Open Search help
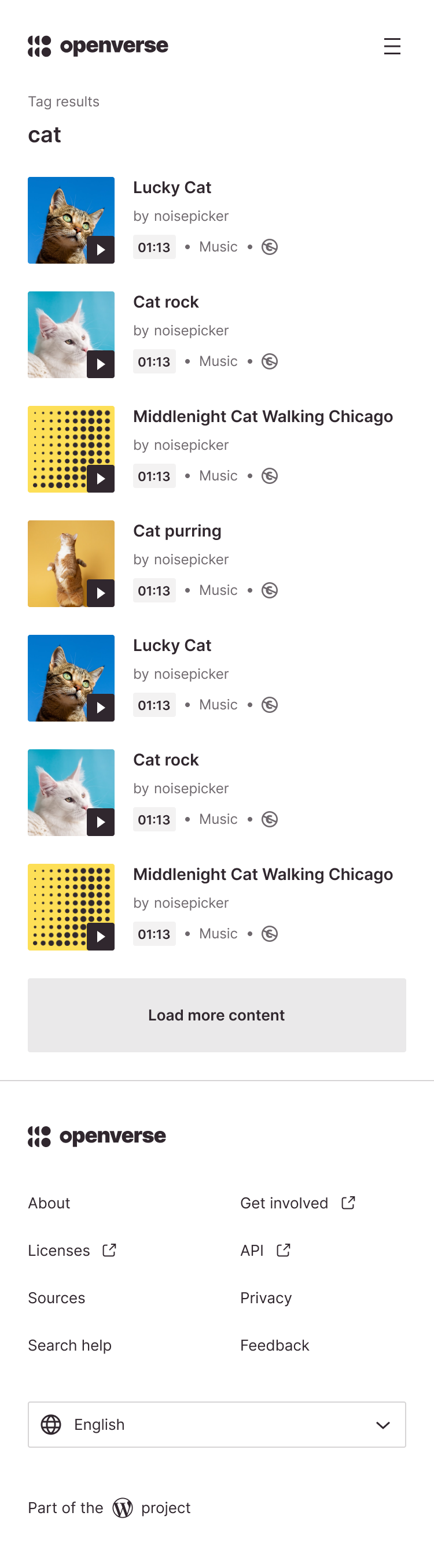Viewport: 434px width, 1568px height. click(69, 1345)
